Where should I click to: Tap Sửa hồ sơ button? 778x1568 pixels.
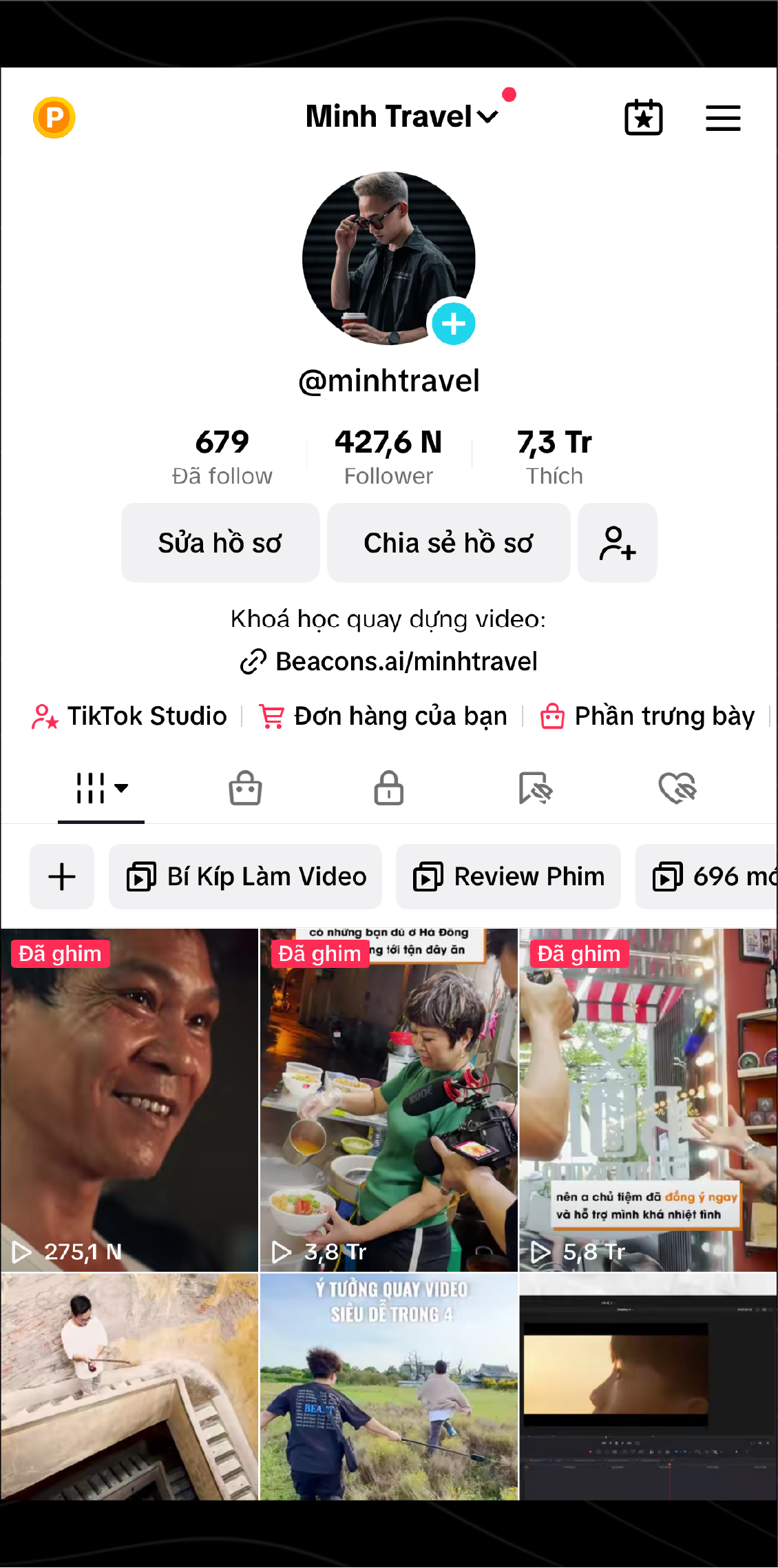click(220, 543)
